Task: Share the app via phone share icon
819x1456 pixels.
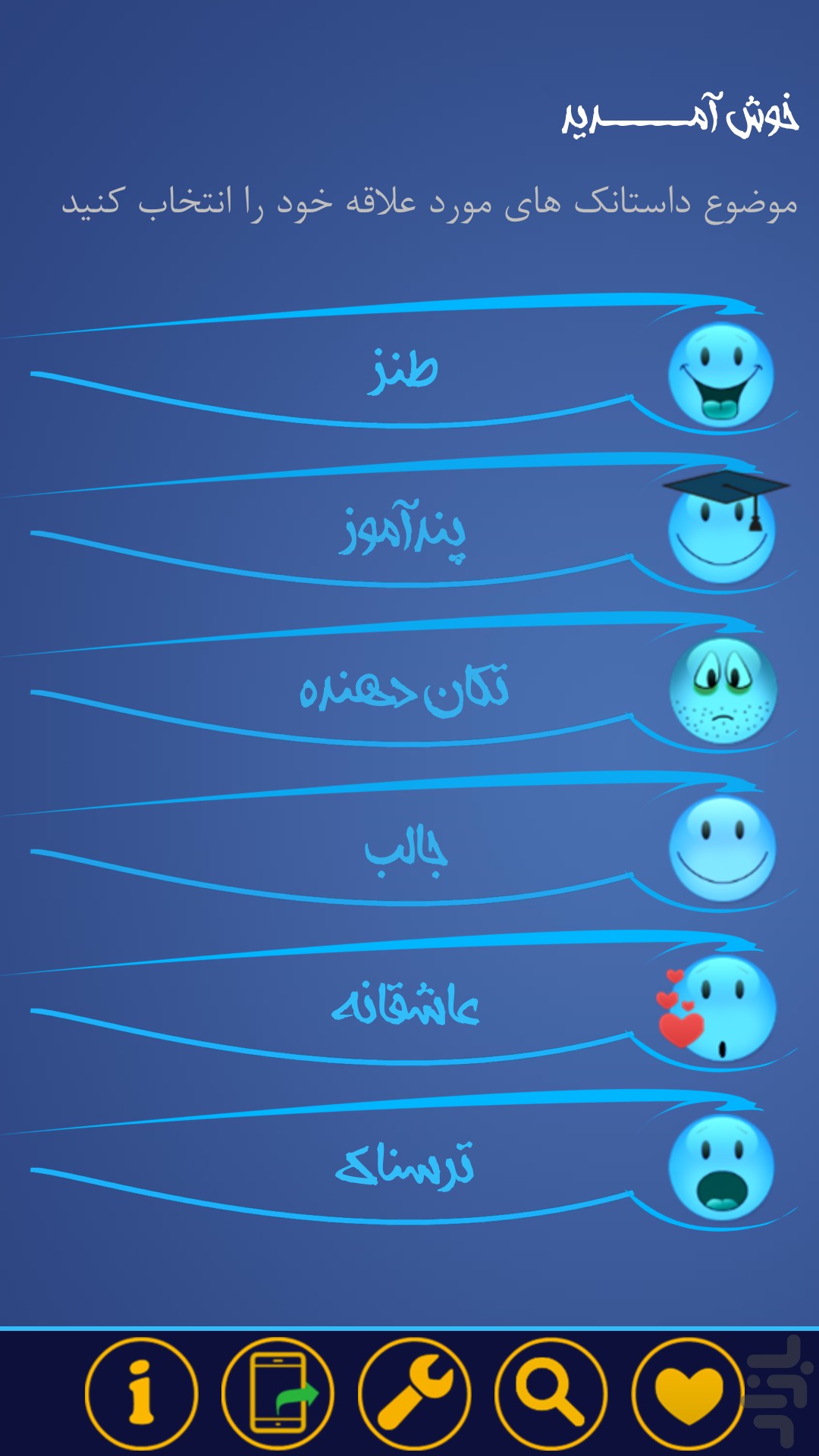Action: 278,1394
